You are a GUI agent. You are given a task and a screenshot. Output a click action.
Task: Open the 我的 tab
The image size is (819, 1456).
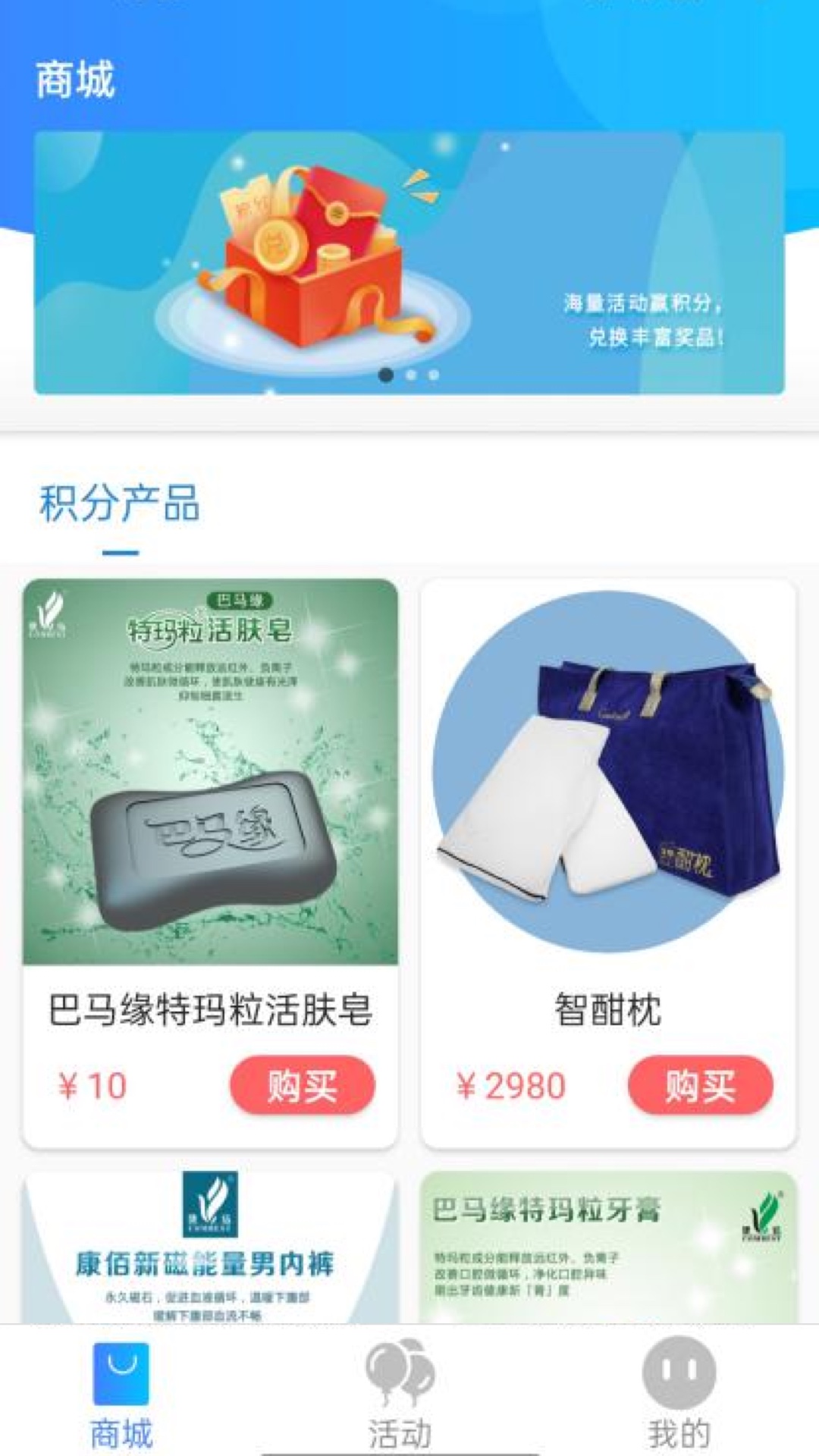click(679, 1403)
